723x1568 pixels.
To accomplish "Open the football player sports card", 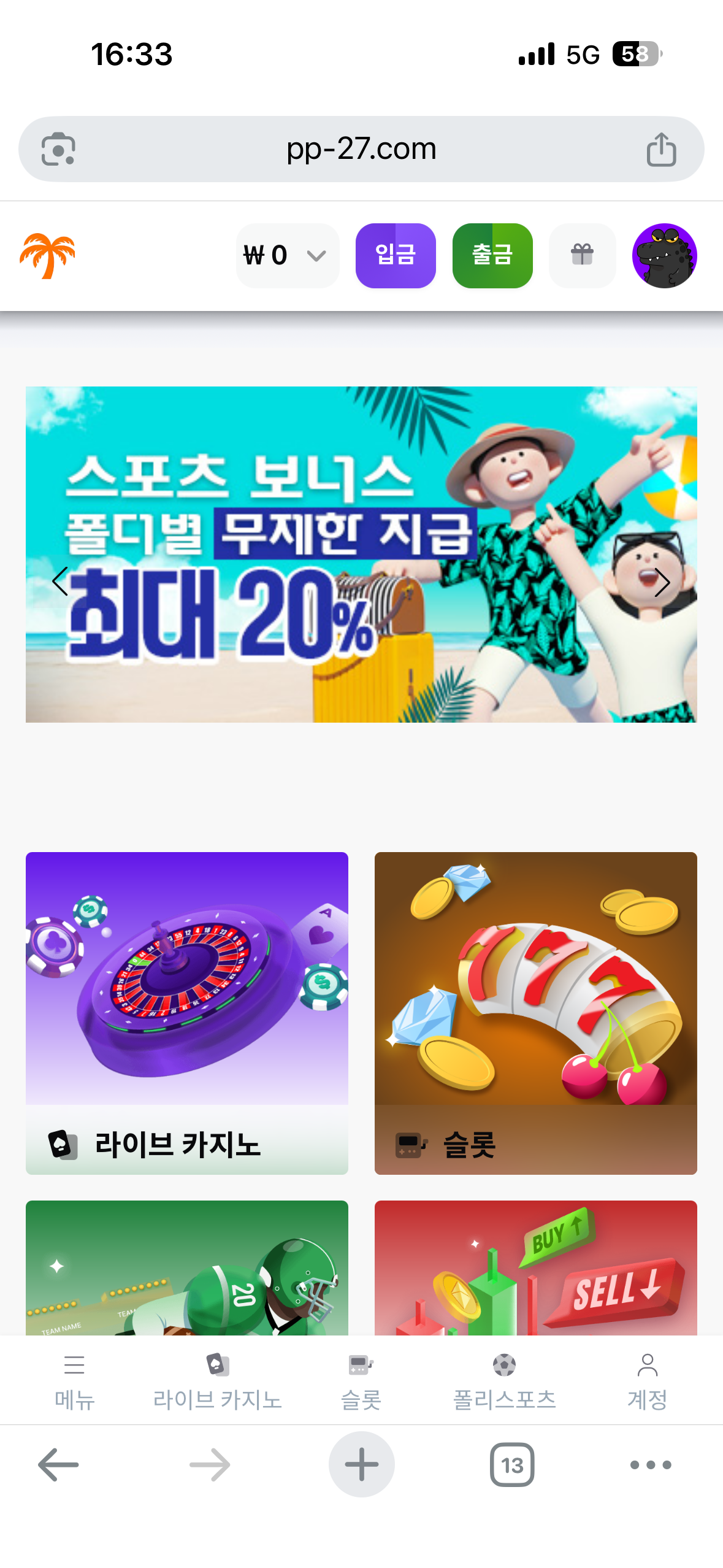I will (187, 1267).
